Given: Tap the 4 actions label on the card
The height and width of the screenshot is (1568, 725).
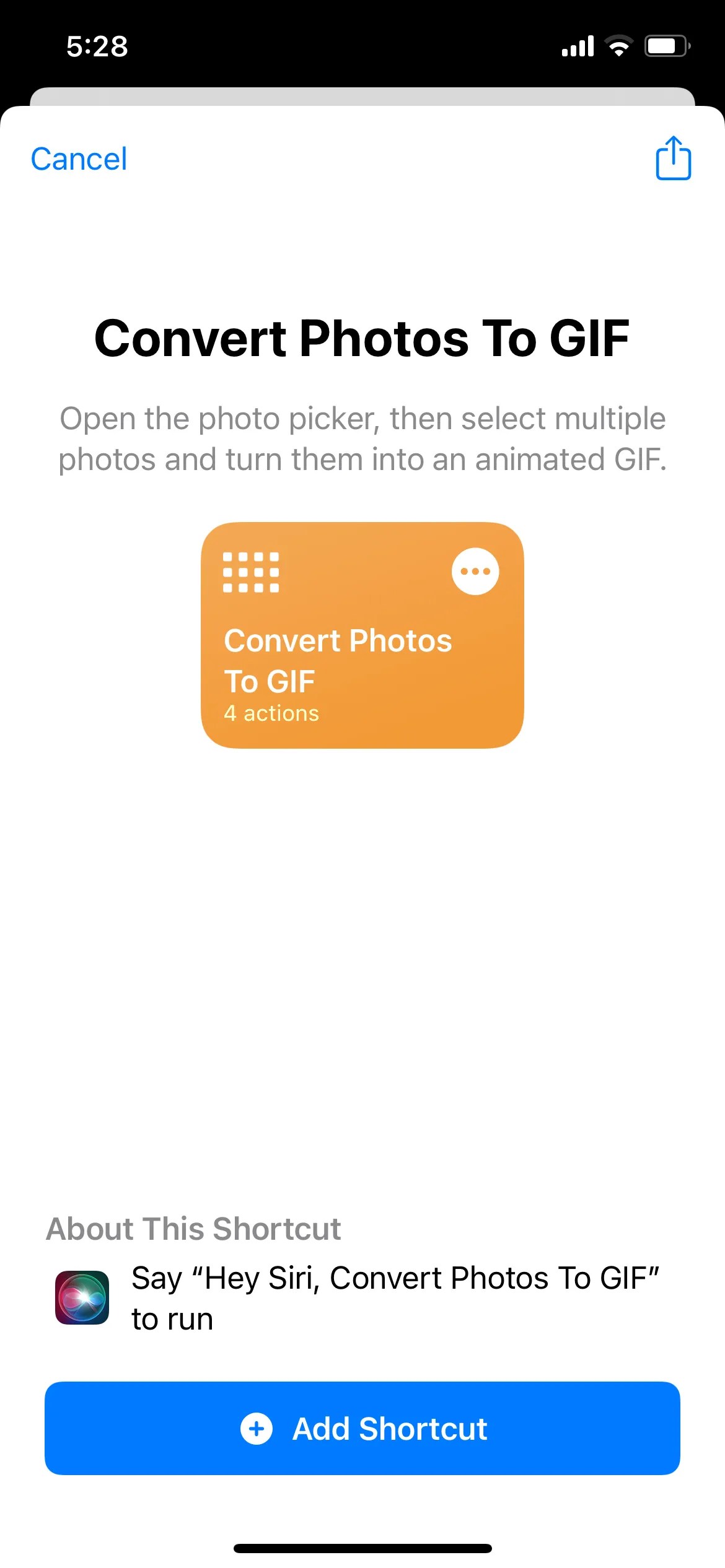Looking at the screenshot, I should (x=271, y=713).
